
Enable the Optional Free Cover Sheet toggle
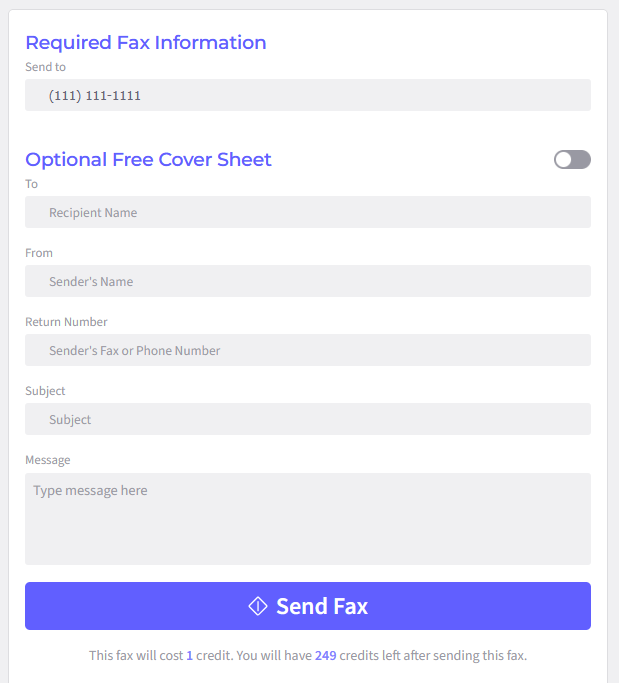pos(572,160)
